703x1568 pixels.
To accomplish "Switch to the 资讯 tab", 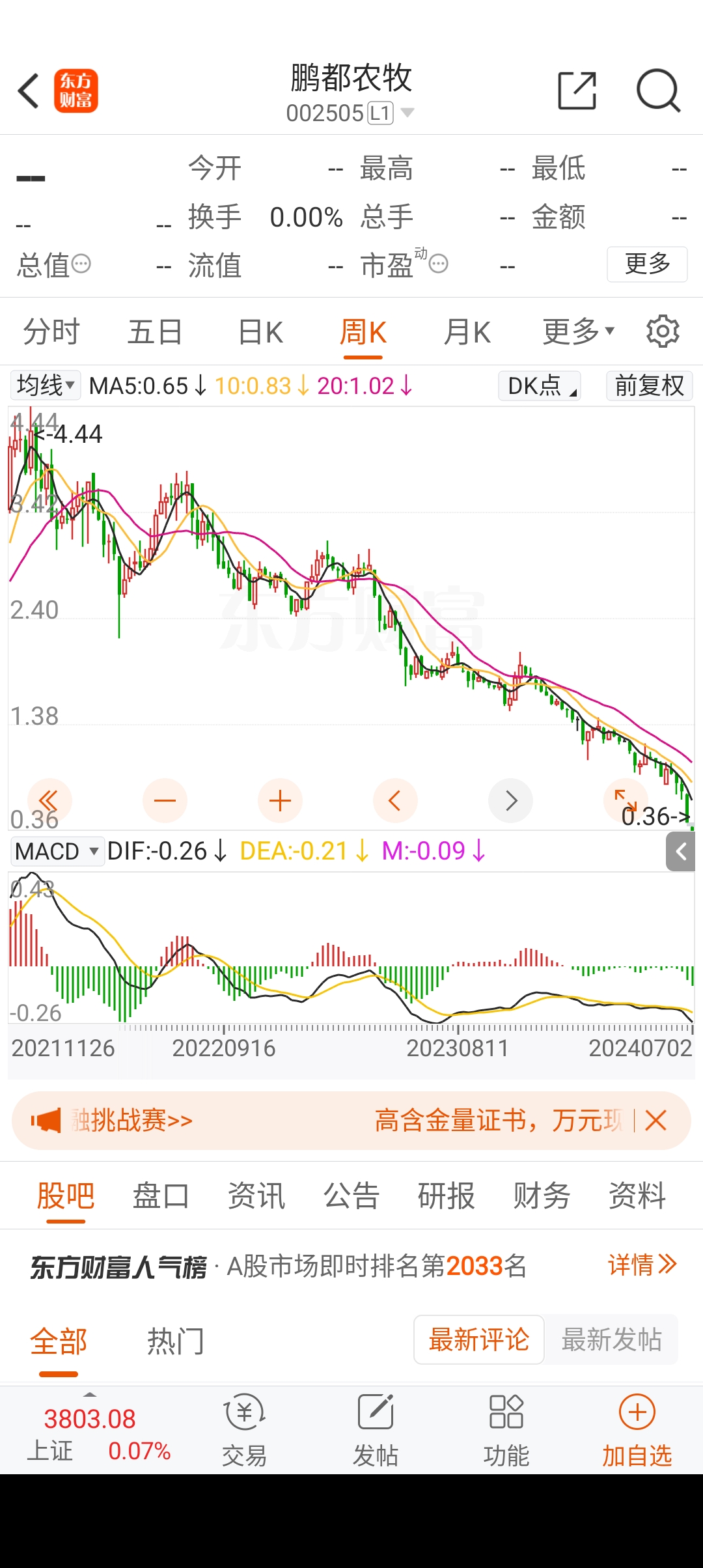I will [256, 1196].
